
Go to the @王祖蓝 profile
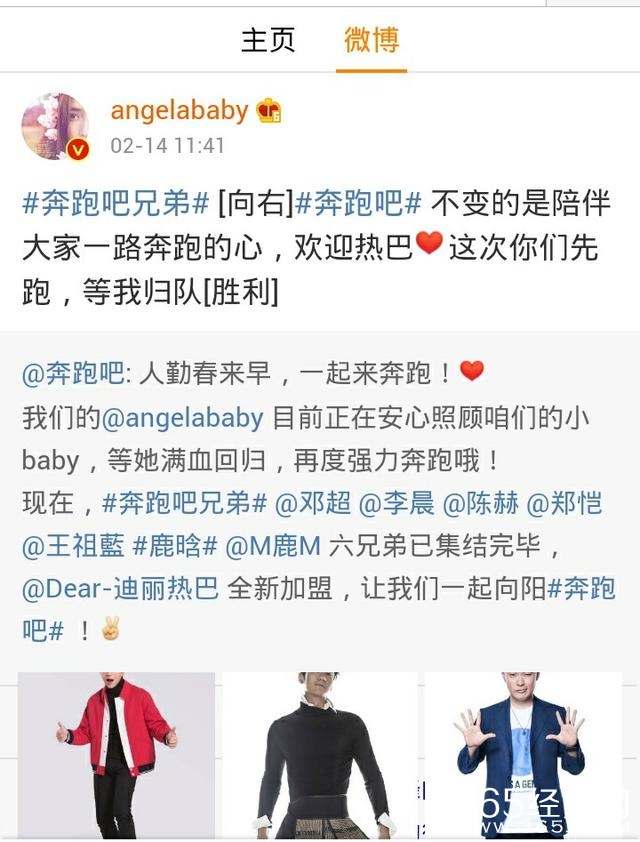point(73,547)
